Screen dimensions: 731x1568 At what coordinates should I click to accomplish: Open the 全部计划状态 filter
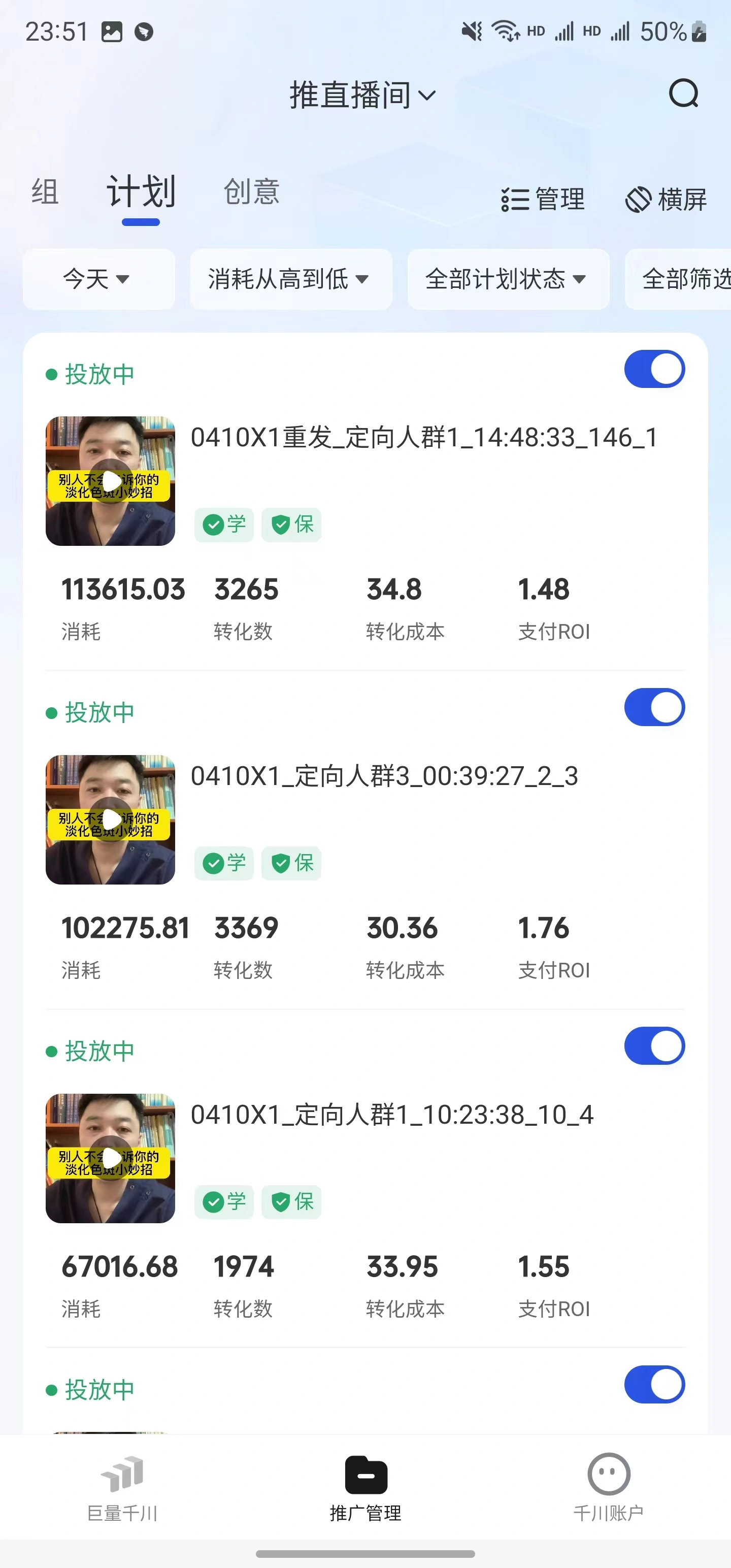coord(508,279)
